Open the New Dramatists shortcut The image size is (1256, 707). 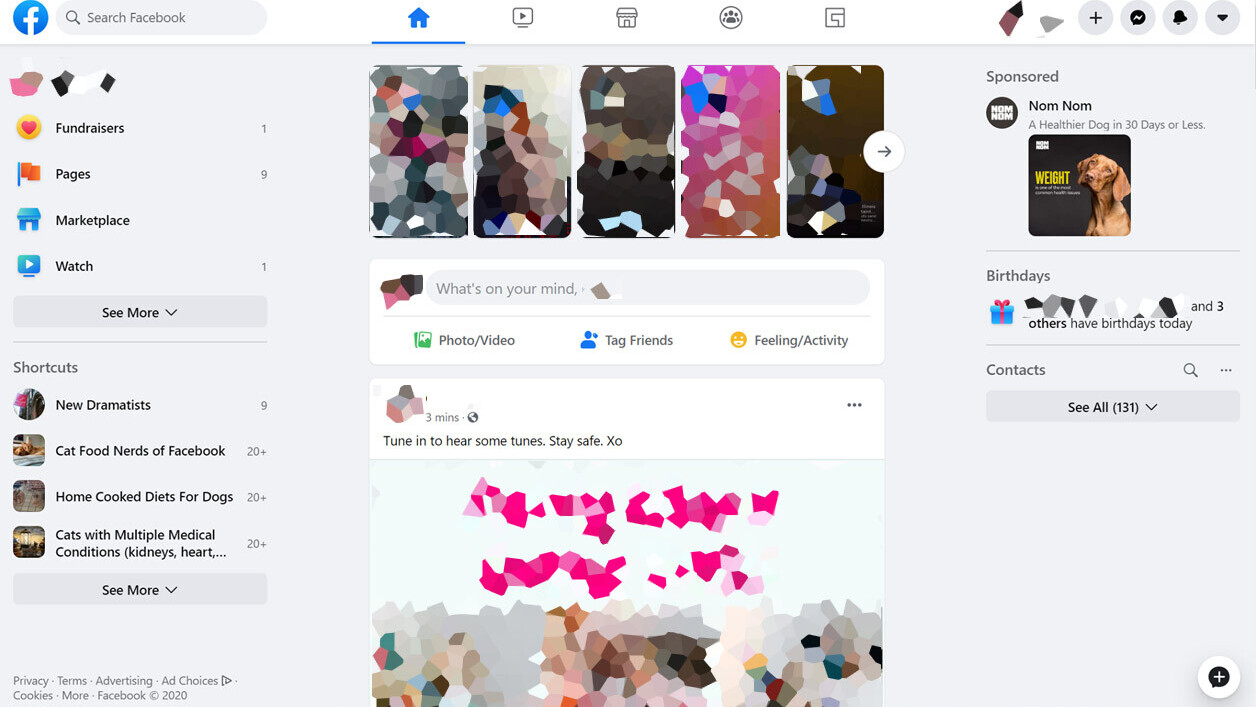pos(103,405)
